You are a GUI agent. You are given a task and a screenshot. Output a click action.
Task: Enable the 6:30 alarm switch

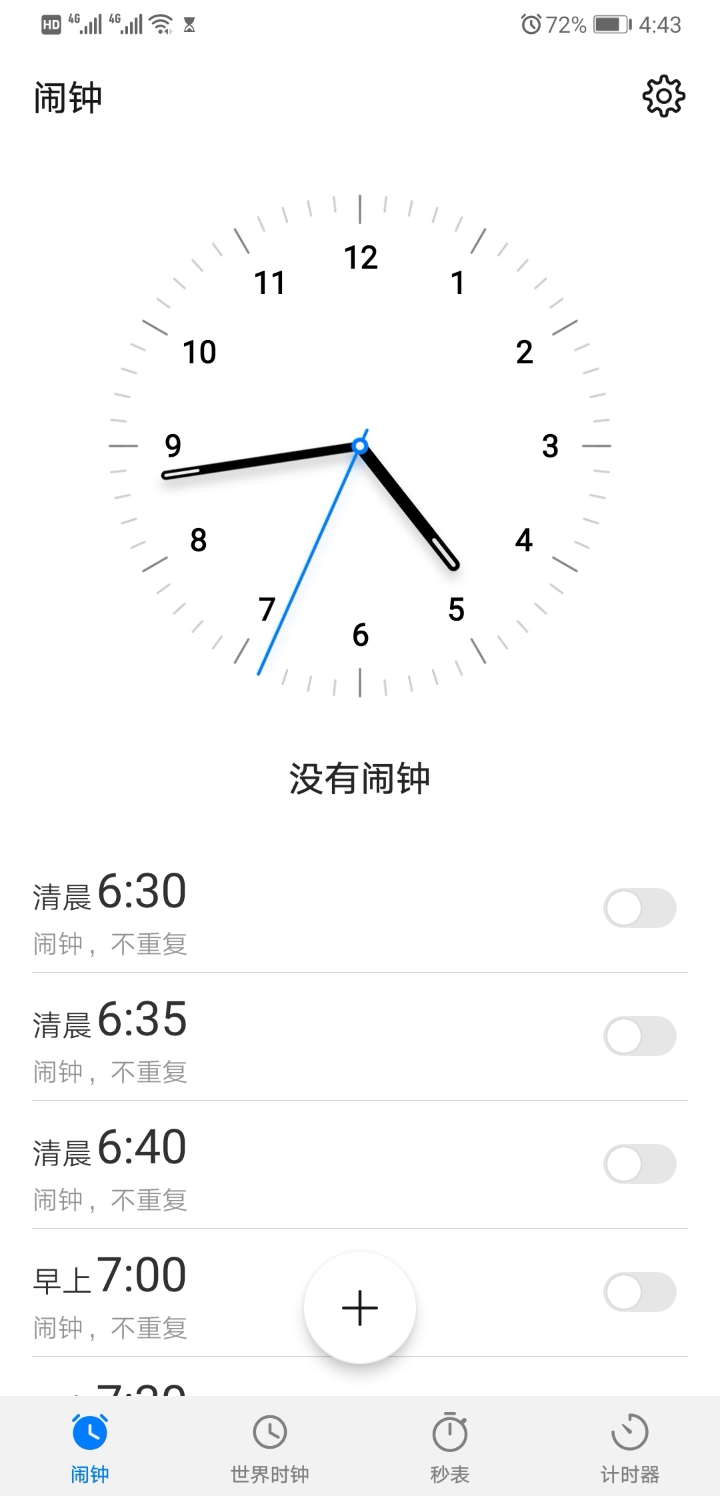(640, 908)
